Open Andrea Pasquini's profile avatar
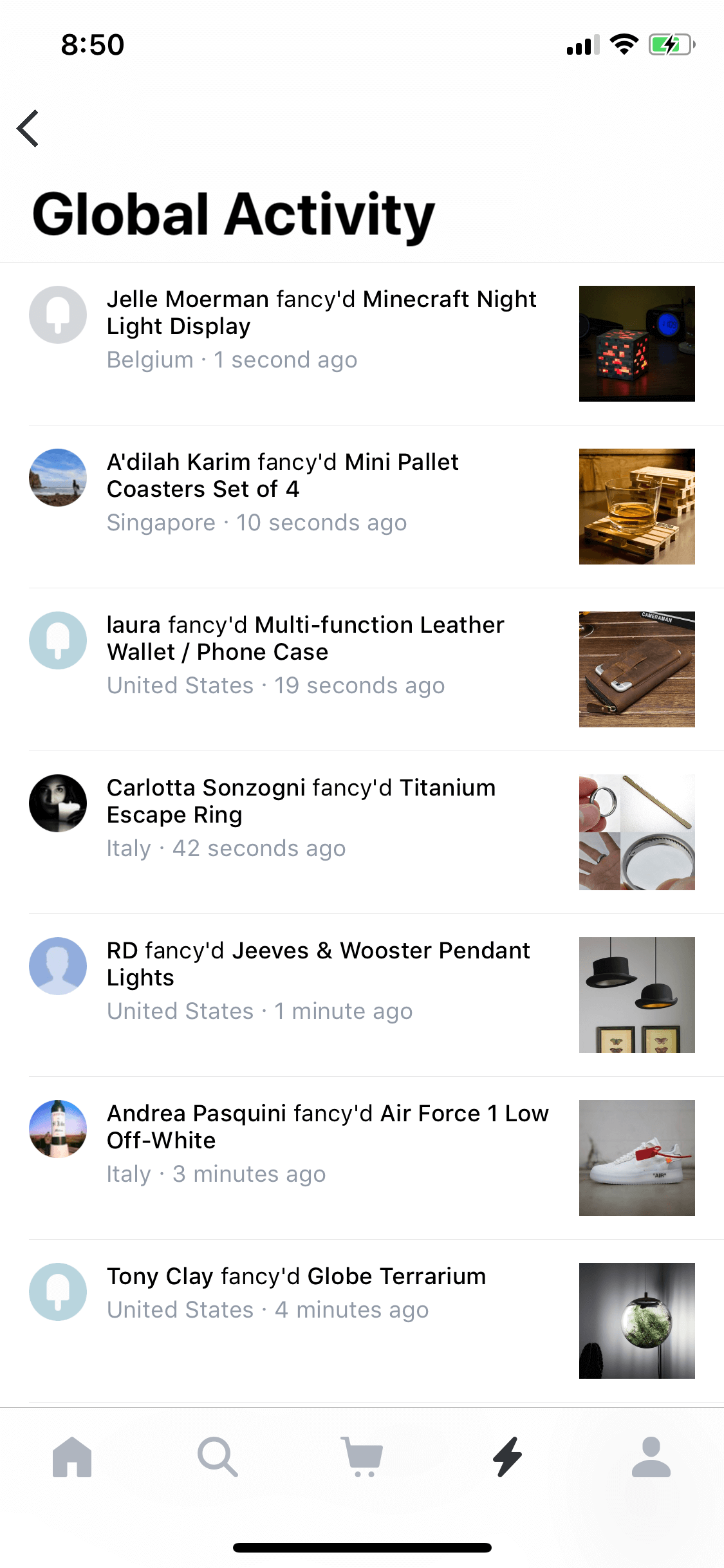Image resolution: width=724 pixels, height=1568 pixels. click(x=58, y=1129)
